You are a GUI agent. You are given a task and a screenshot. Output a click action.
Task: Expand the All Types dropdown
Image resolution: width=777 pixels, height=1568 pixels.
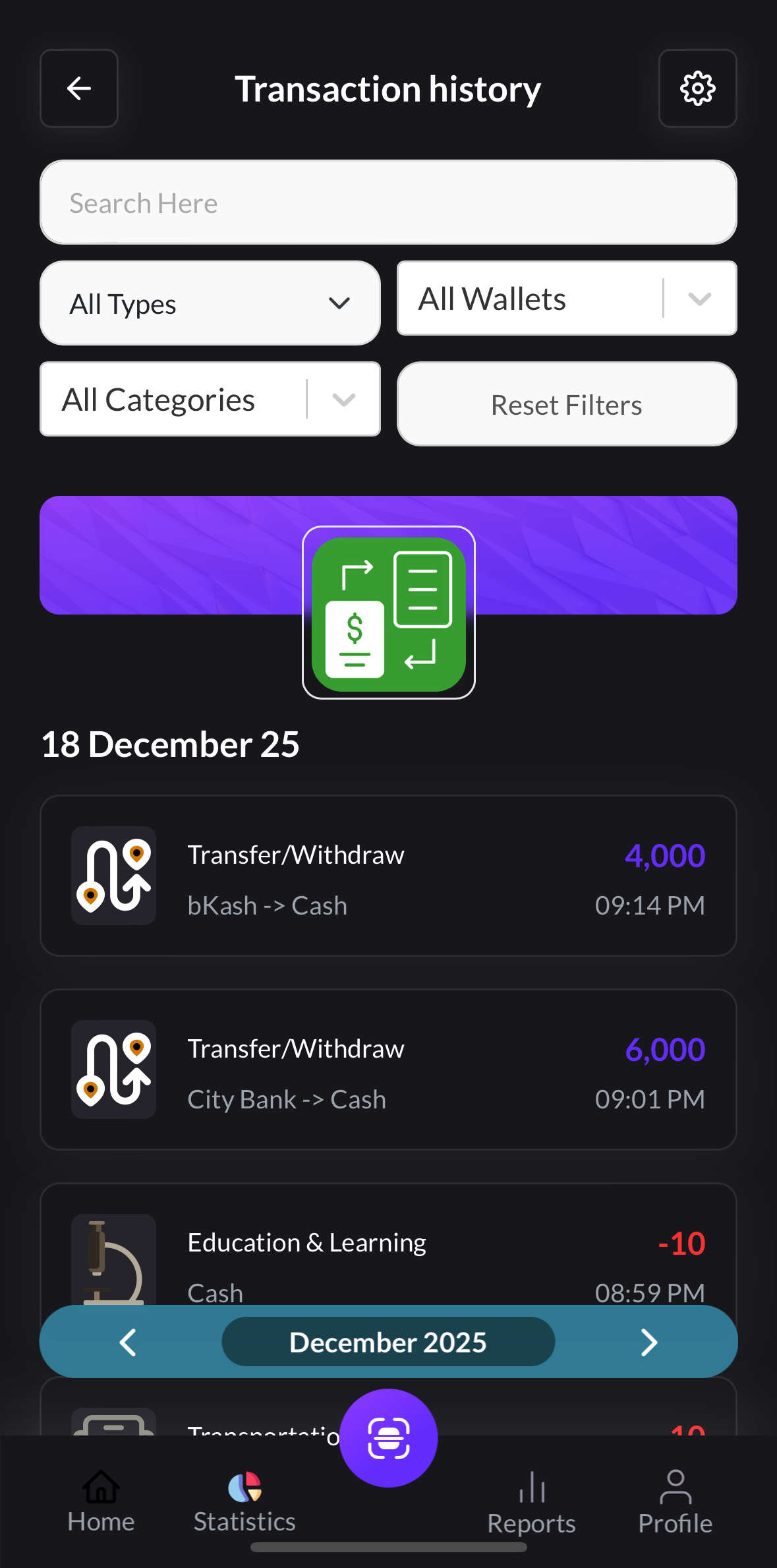[x=210, y=303]
